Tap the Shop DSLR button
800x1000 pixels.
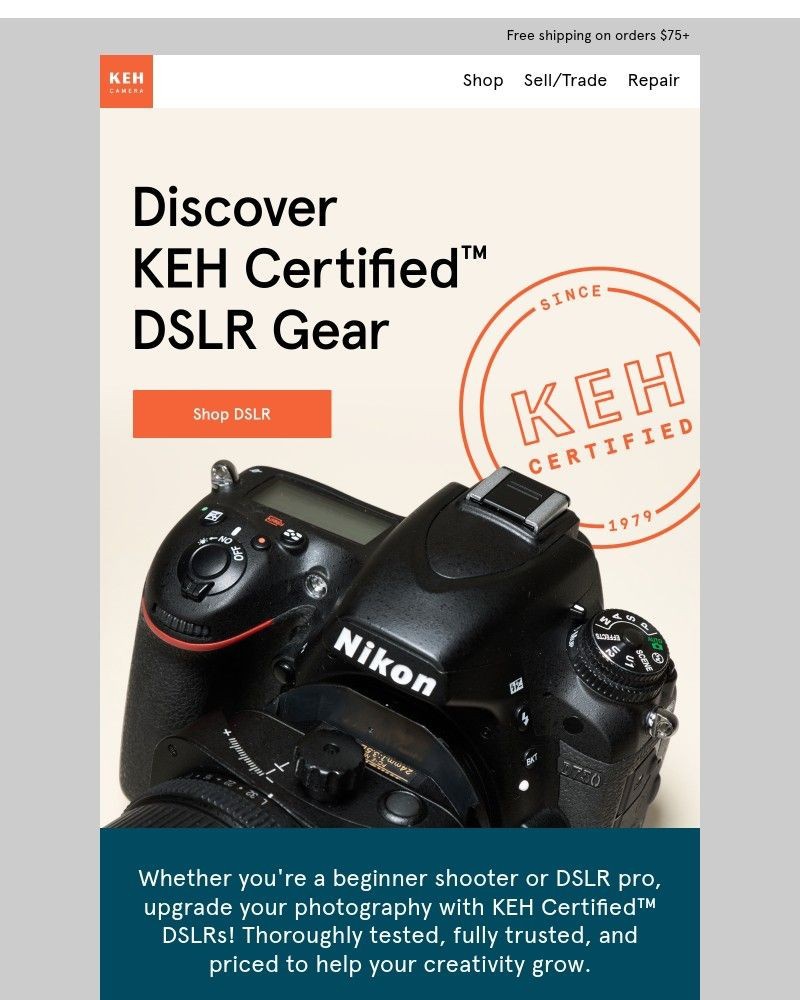click(232, 414)
